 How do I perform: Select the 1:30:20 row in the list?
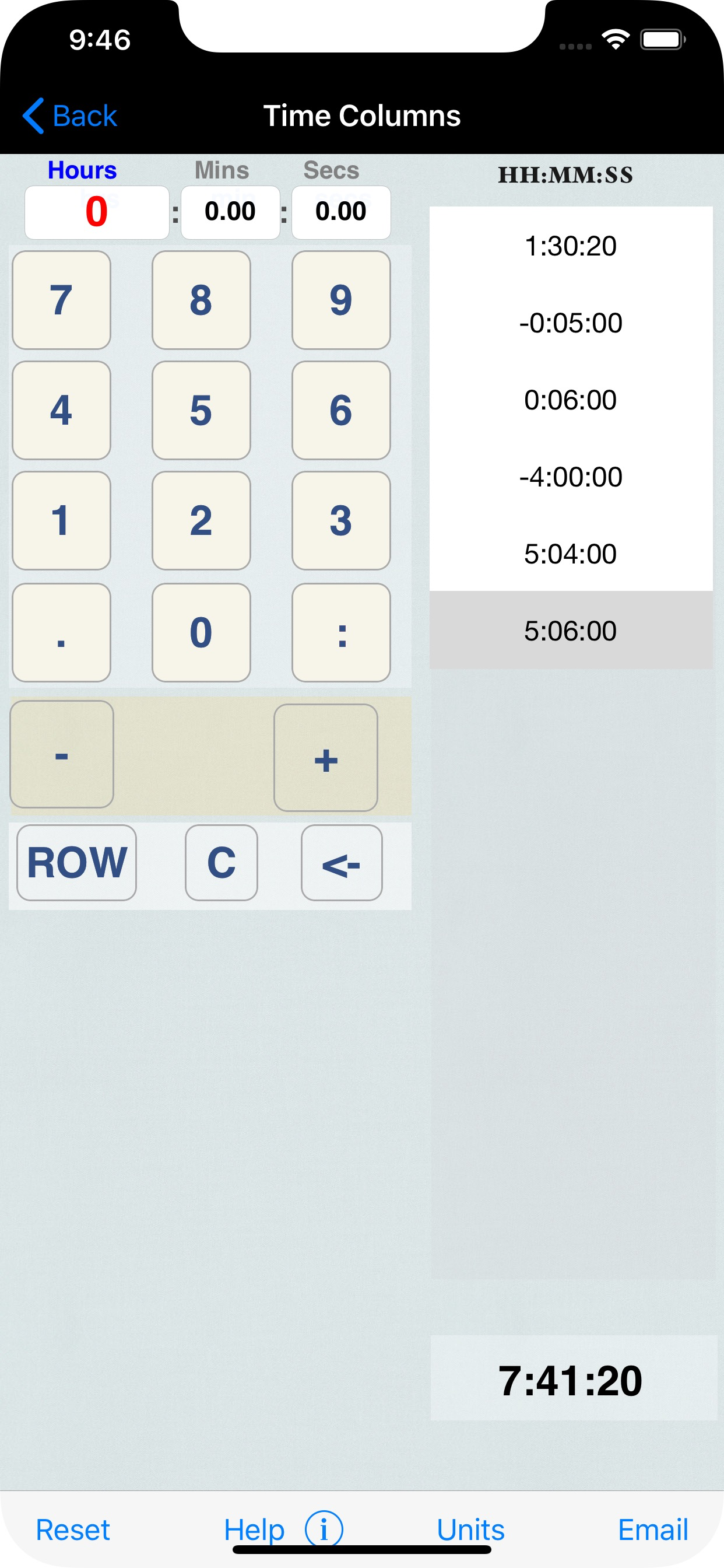point(571,246)
